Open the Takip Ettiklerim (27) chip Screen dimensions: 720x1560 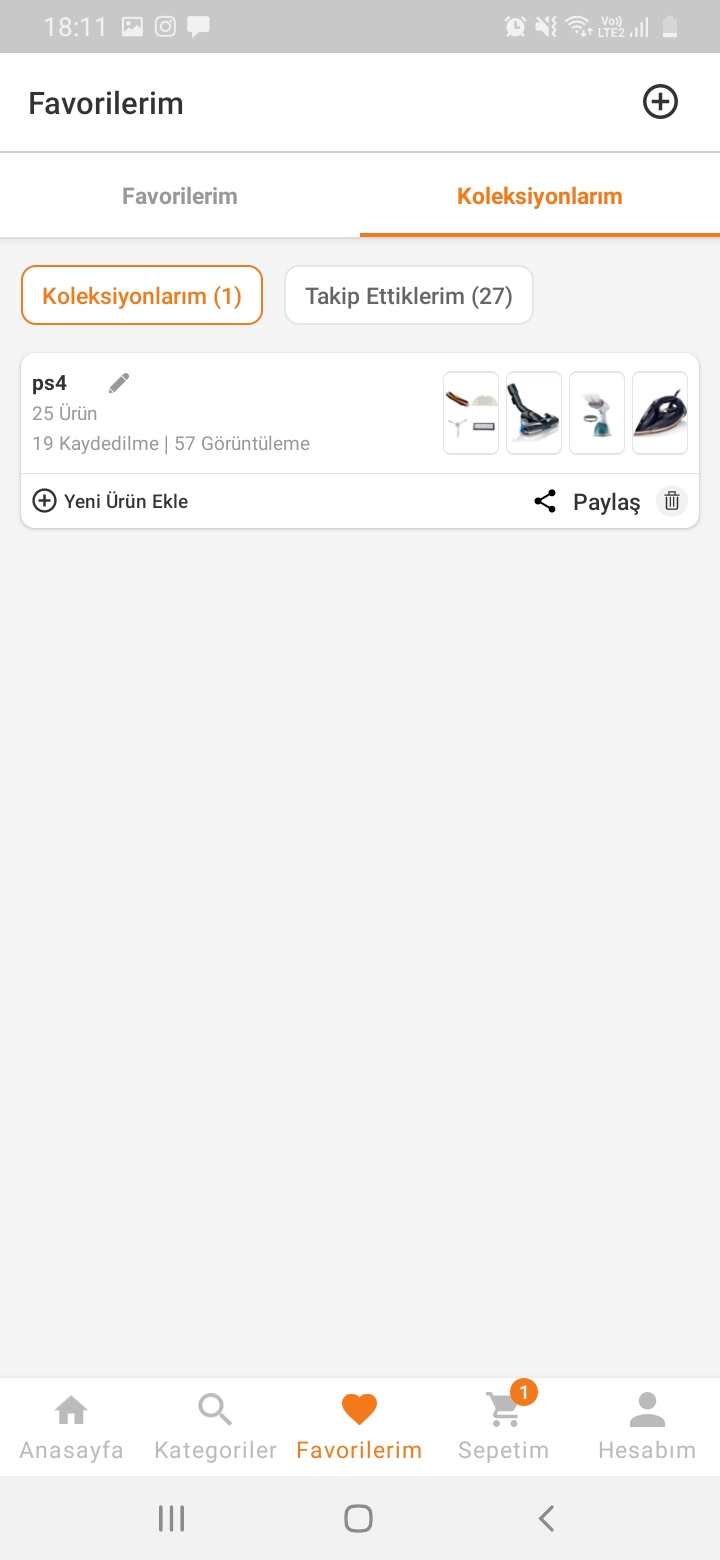pyautogui.click(x=408, y=296)
